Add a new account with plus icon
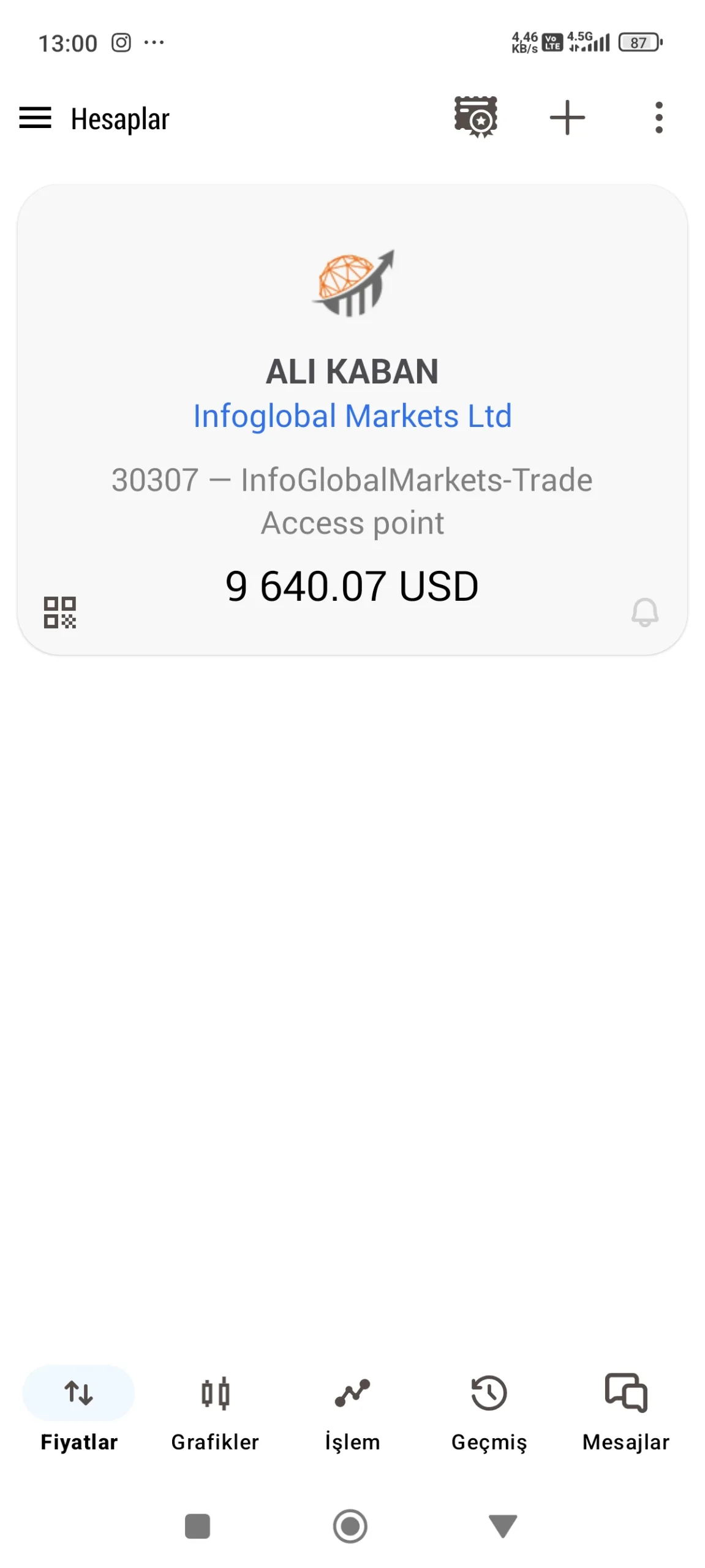The width and height of the screenshot is (705, 1568). (x=567, y=118)
